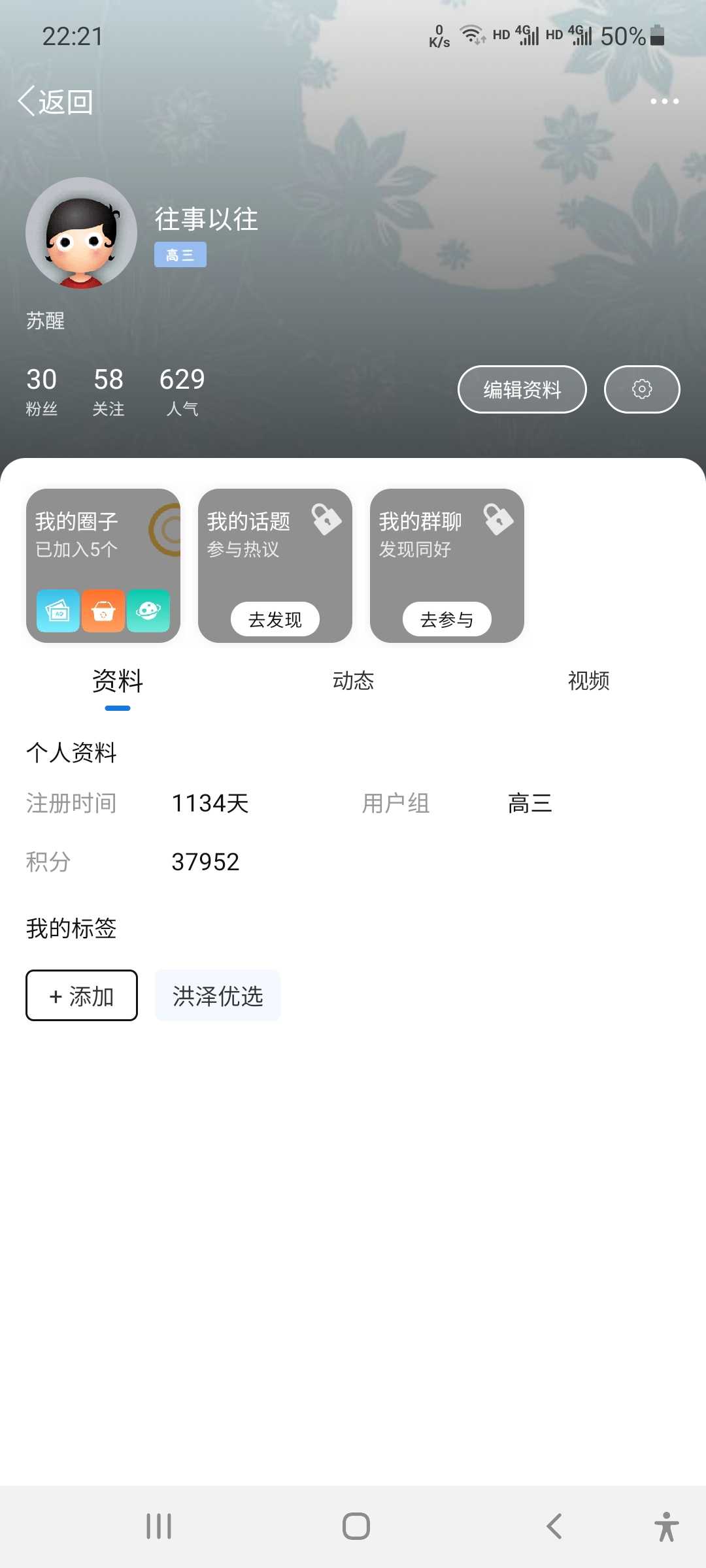Tap the 洪泽优选 tag chip
Image resolution: width=706 pixels, height=1568 pixels.
click(218, 995)
